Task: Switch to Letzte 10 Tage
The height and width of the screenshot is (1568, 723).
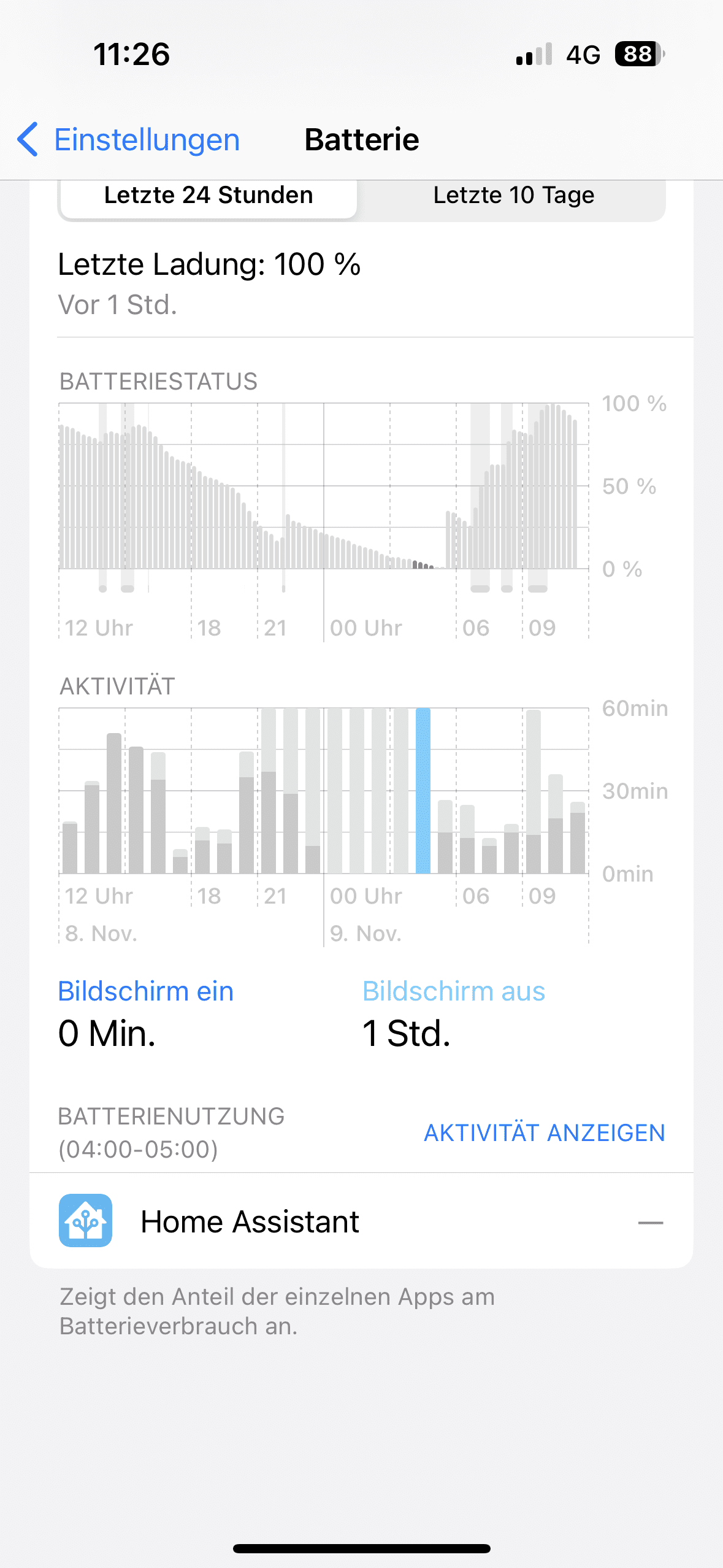Action: click(x=513, y=196)
